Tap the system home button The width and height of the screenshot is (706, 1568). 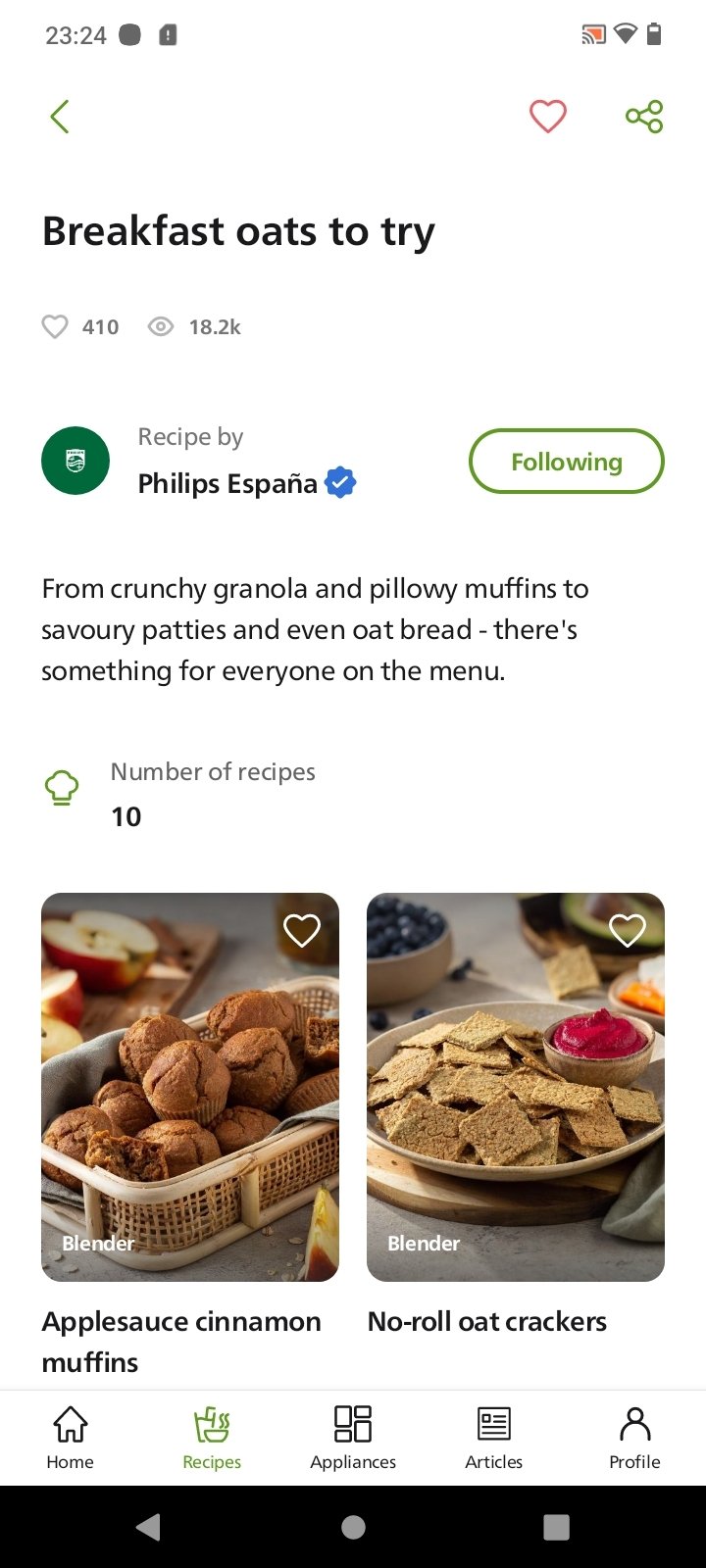[353, 1527]
